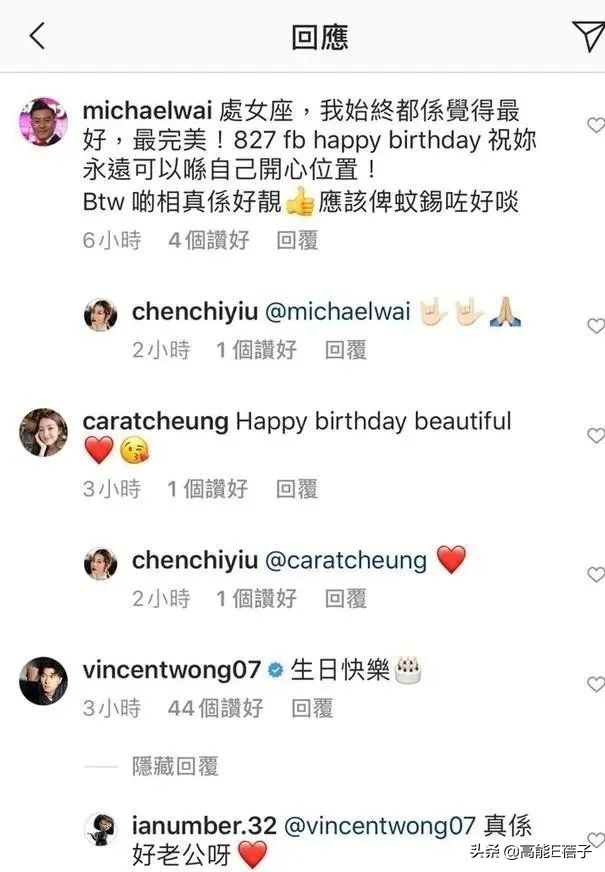
Task: Like caratcheung's birthday comment
Action: coord(595,436)
